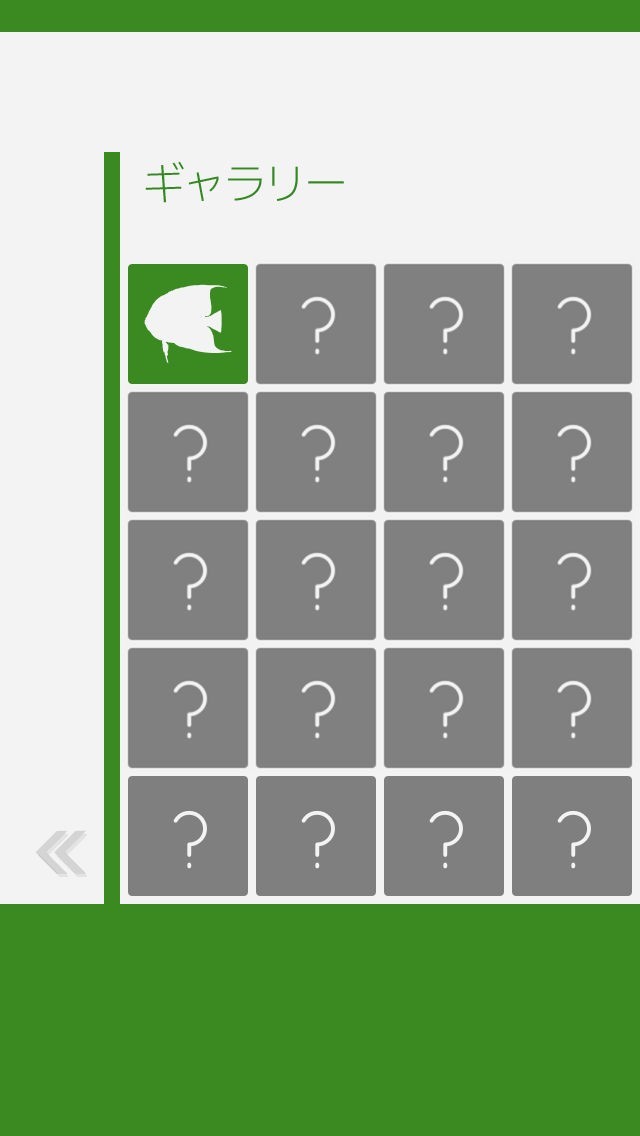This screenshot has width=640, height=1136.
Task: Open the unlocked angelfish gallery tile
Action: (188, 324)
